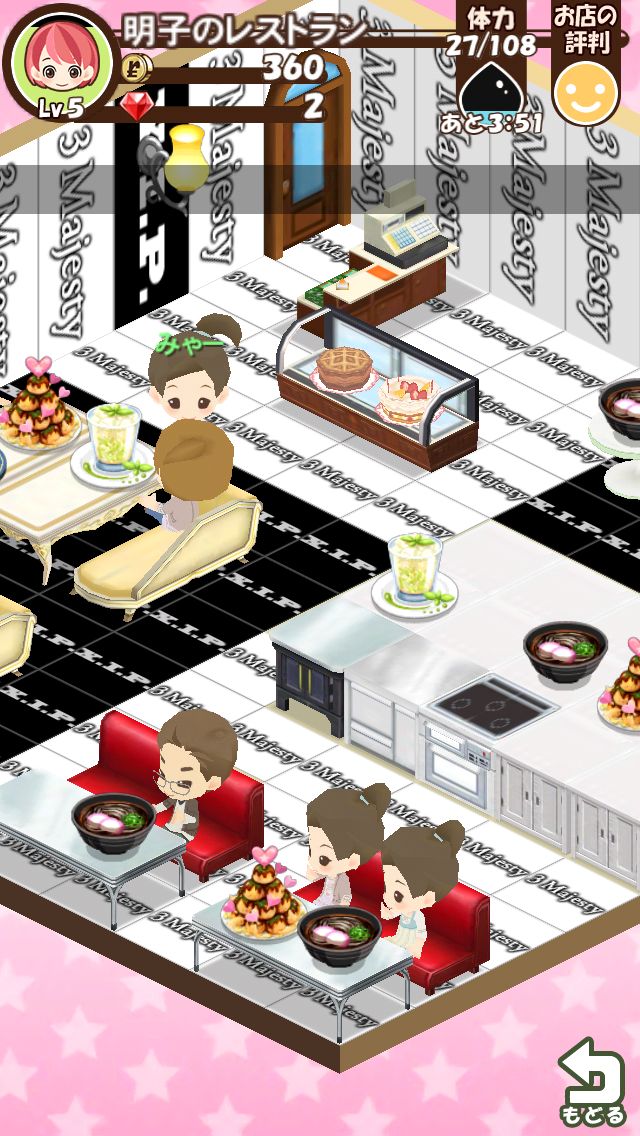Tap customer named みゃー
The height and width of the screenshot is (1136, 640).
pos(190,375)
